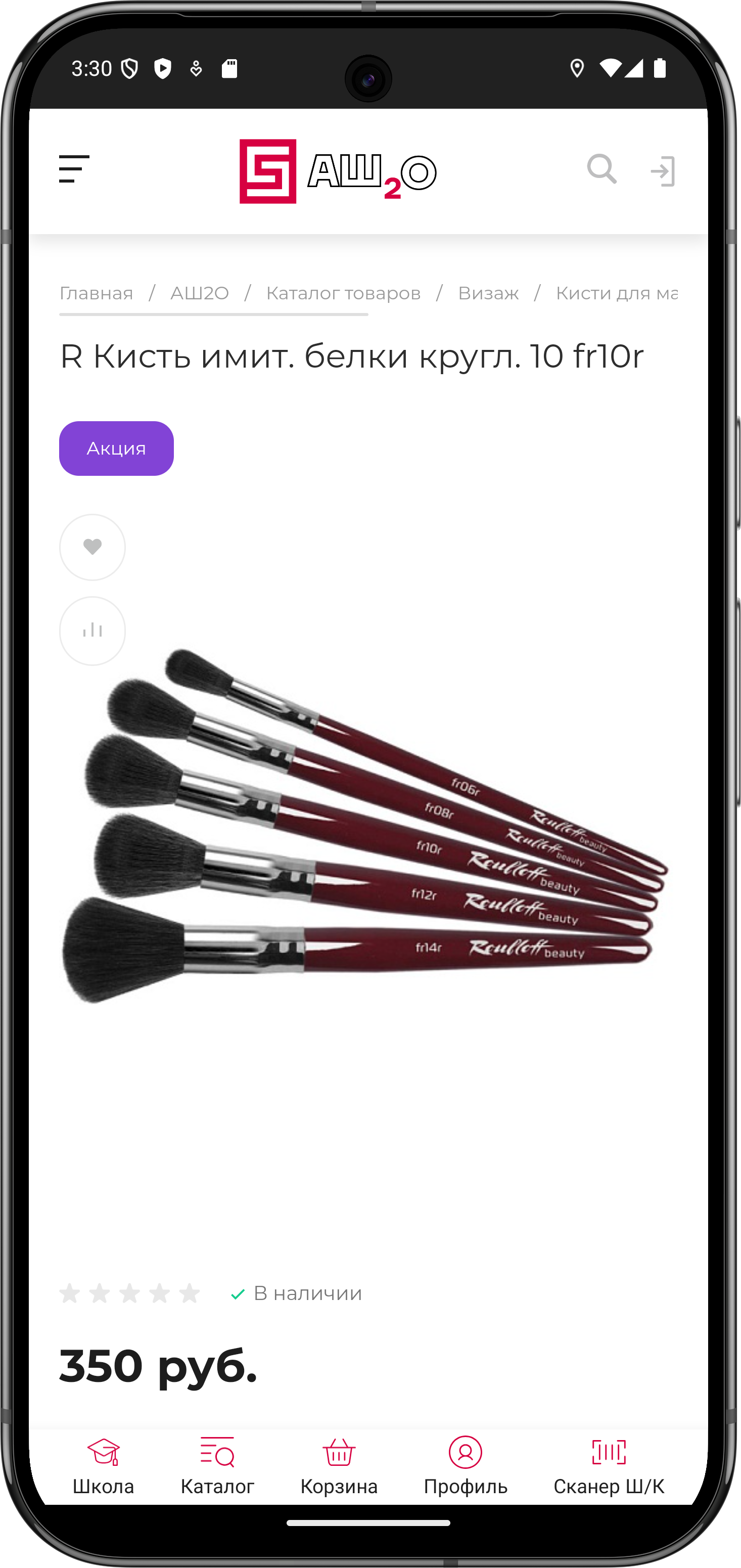Image resolution: width=741 pixels, height=1568 pixels.
Task: Go to the АШ2О logo home page
Action: [x=338, y=171]
